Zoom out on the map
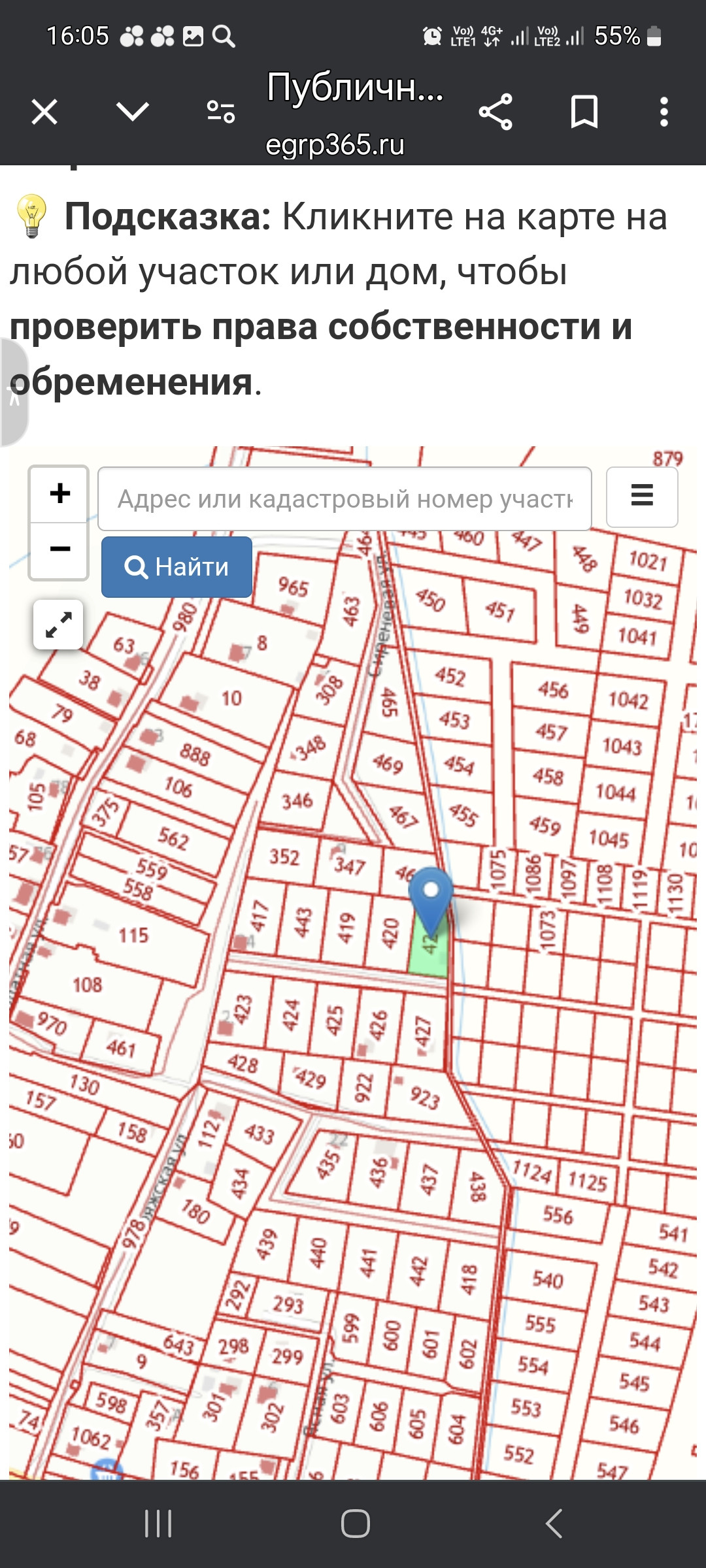706x1568 pixels. tap(59, 549)
